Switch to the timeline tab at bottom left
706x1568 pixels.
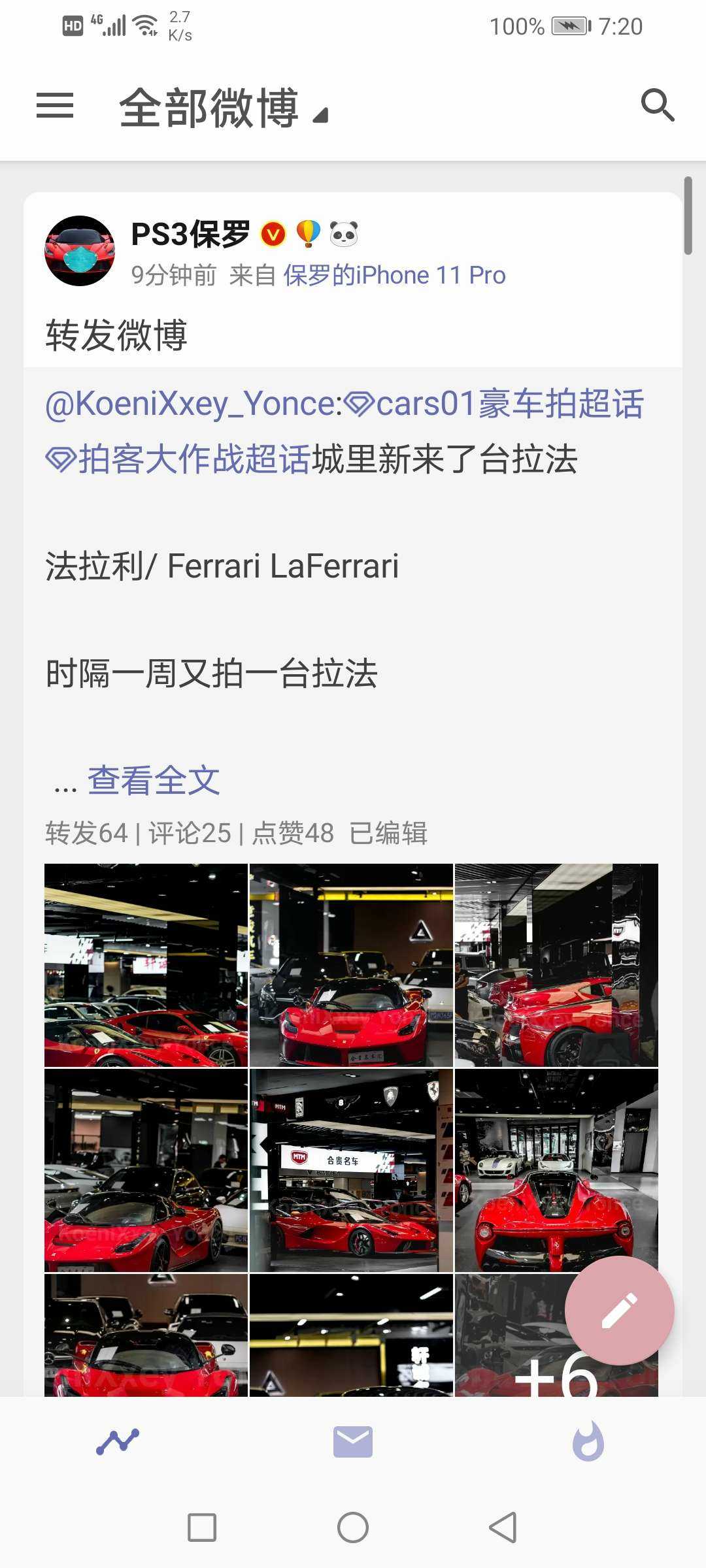(118, 1442)
